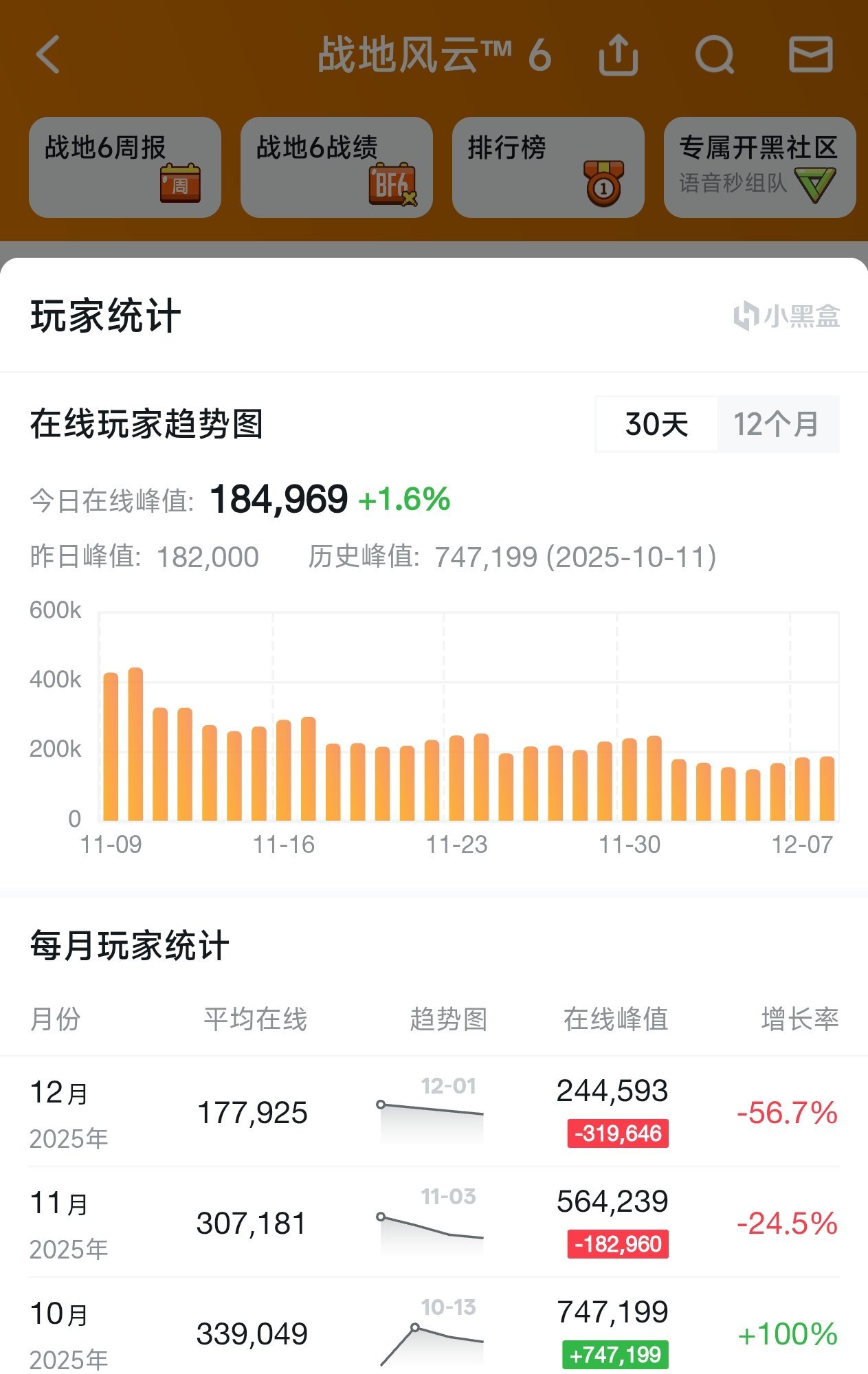Open the search icon in the header
The image size is (868, 1374).
click(715, 54)
